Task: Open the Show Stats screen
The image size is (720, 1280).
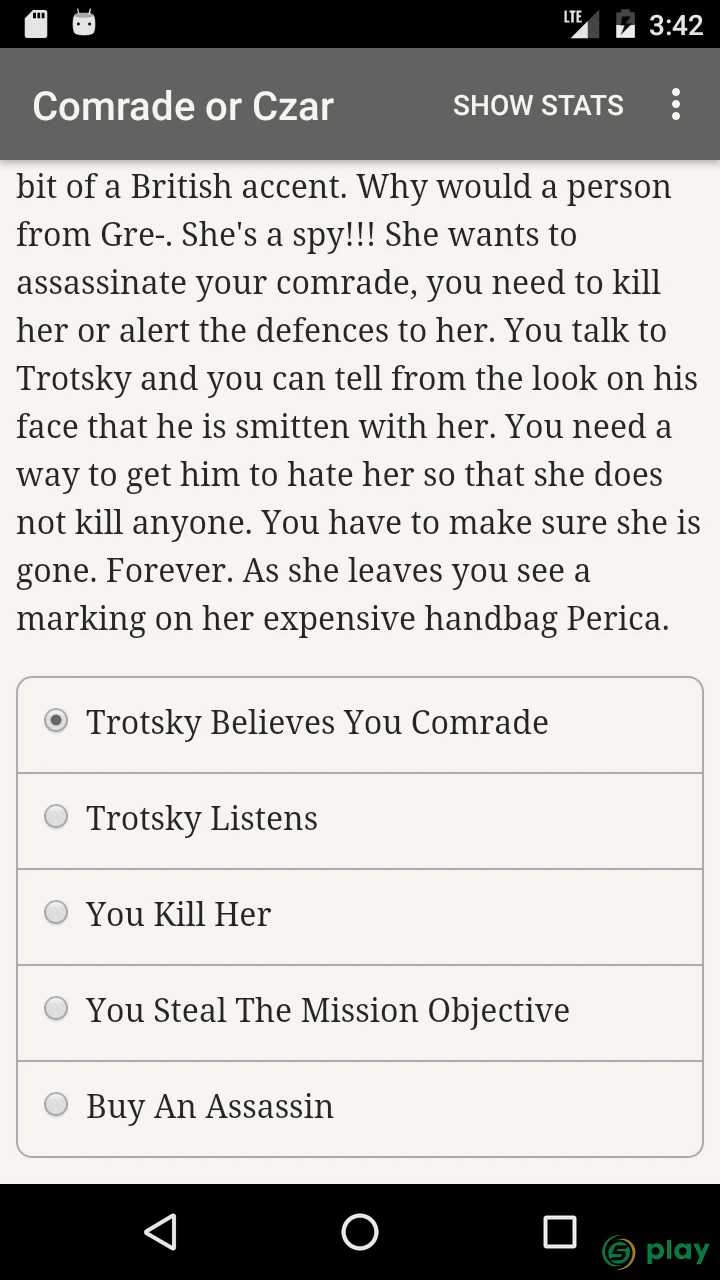Action: click(538, 105)
